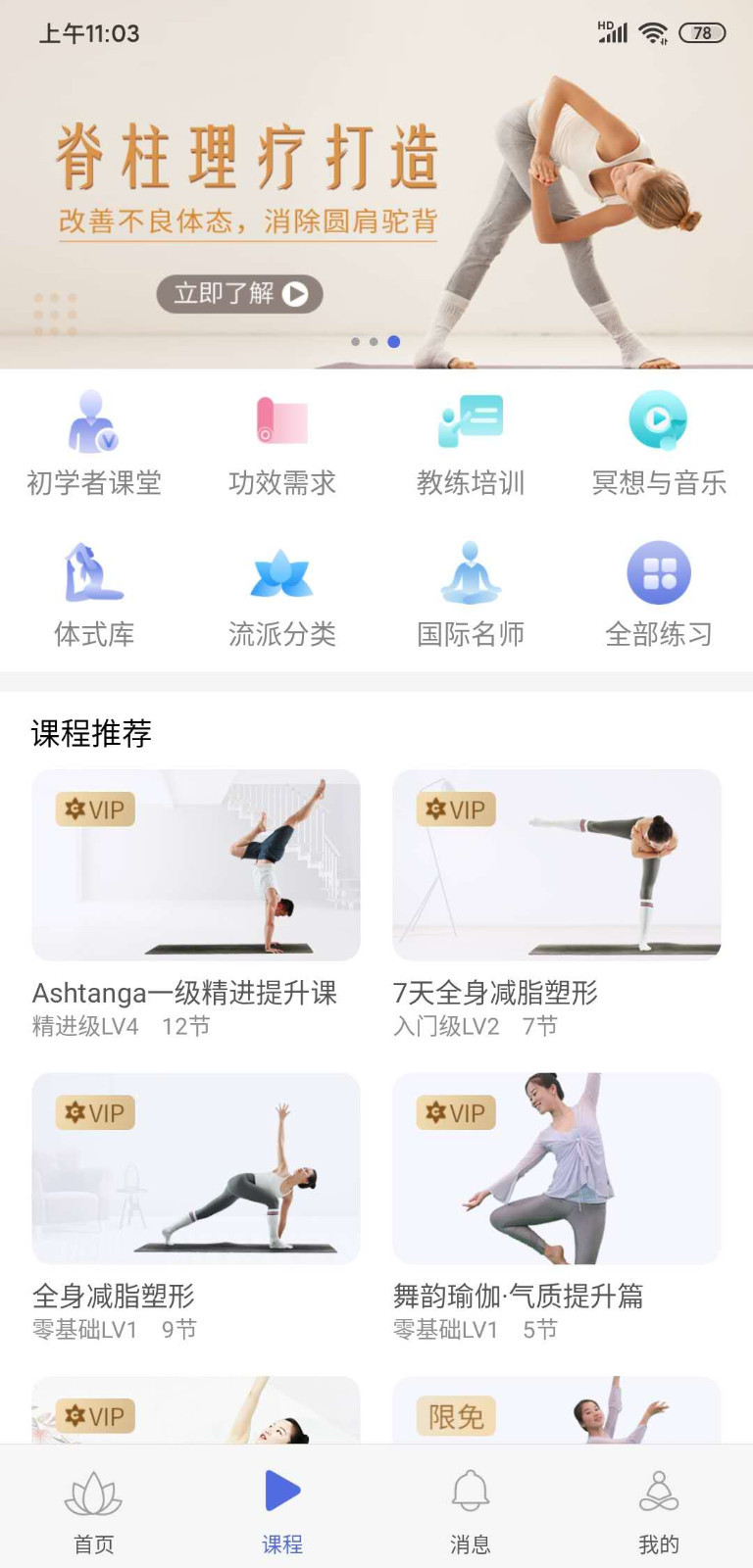Tap the battery indicator in status bar

coord(702,32)
